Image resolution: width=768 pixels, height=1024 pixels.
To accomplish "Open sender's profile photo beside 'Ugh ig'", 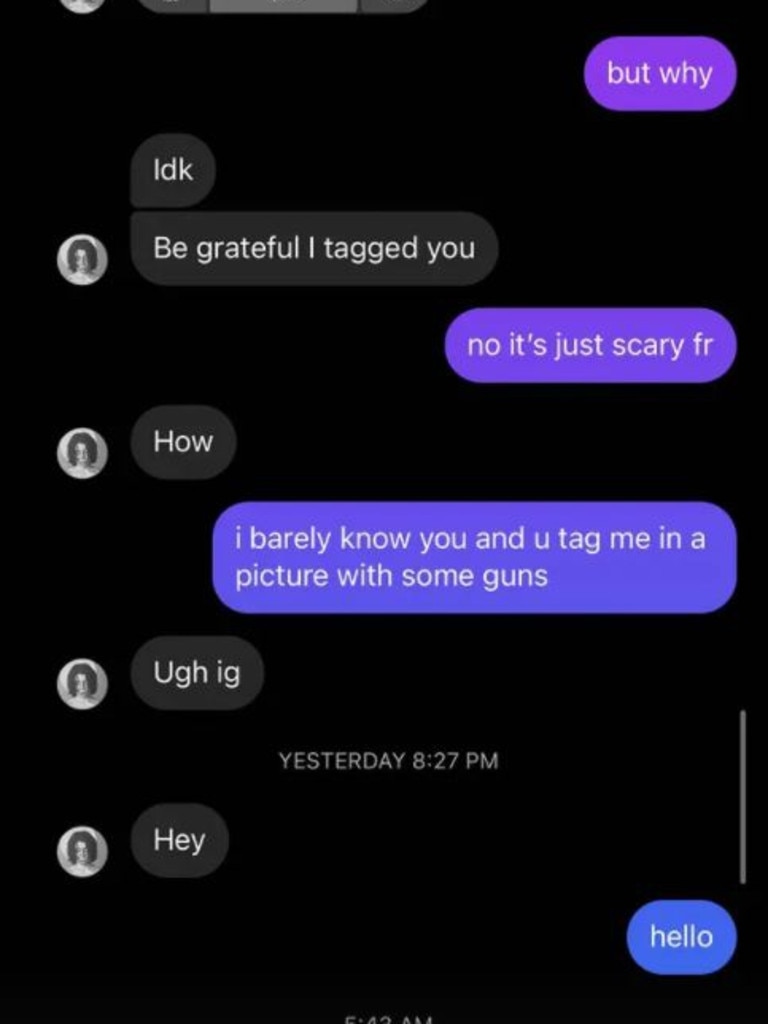I will (82, 684).
